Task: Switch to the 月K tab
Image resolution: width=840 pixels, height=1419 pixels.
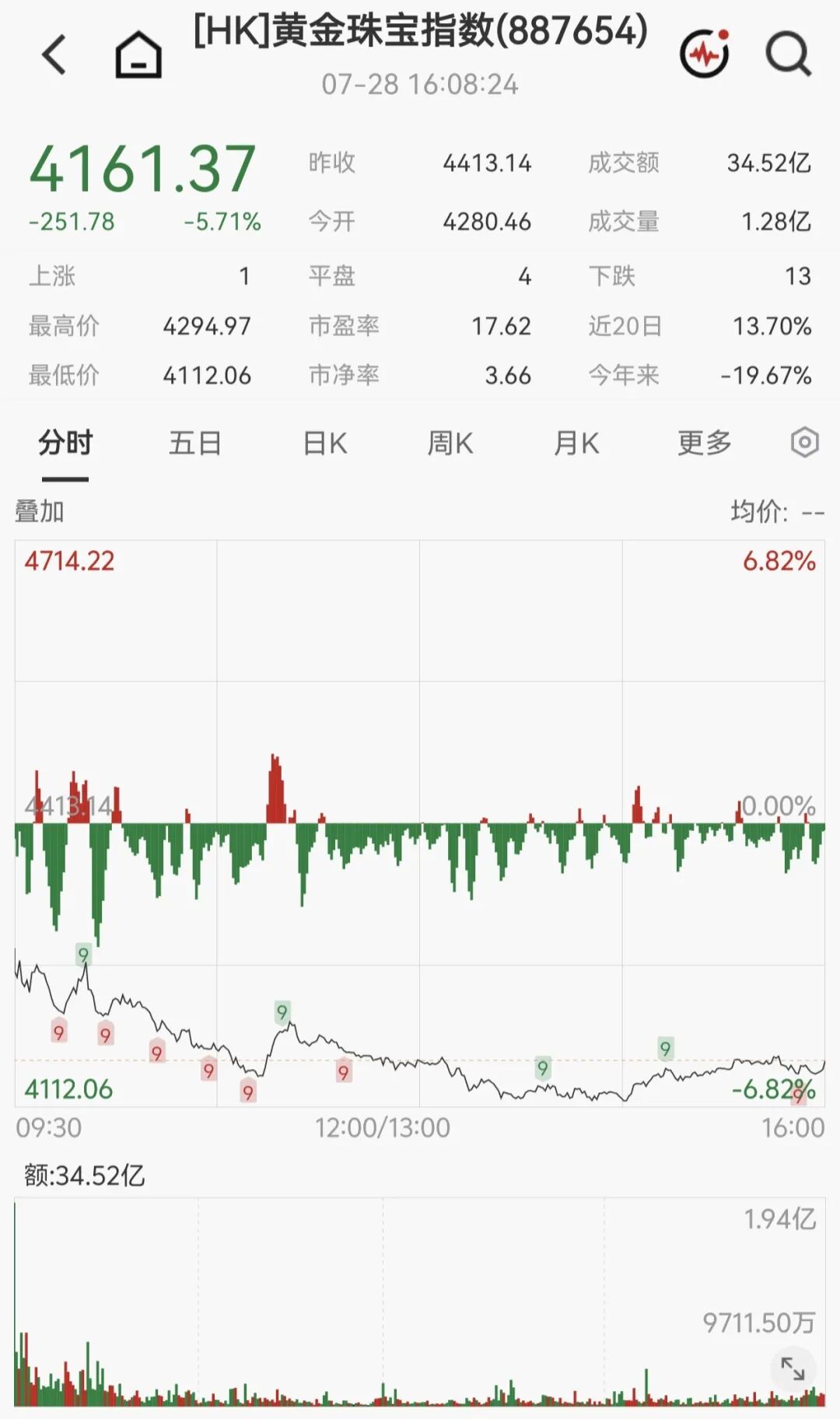Action: 576,443
